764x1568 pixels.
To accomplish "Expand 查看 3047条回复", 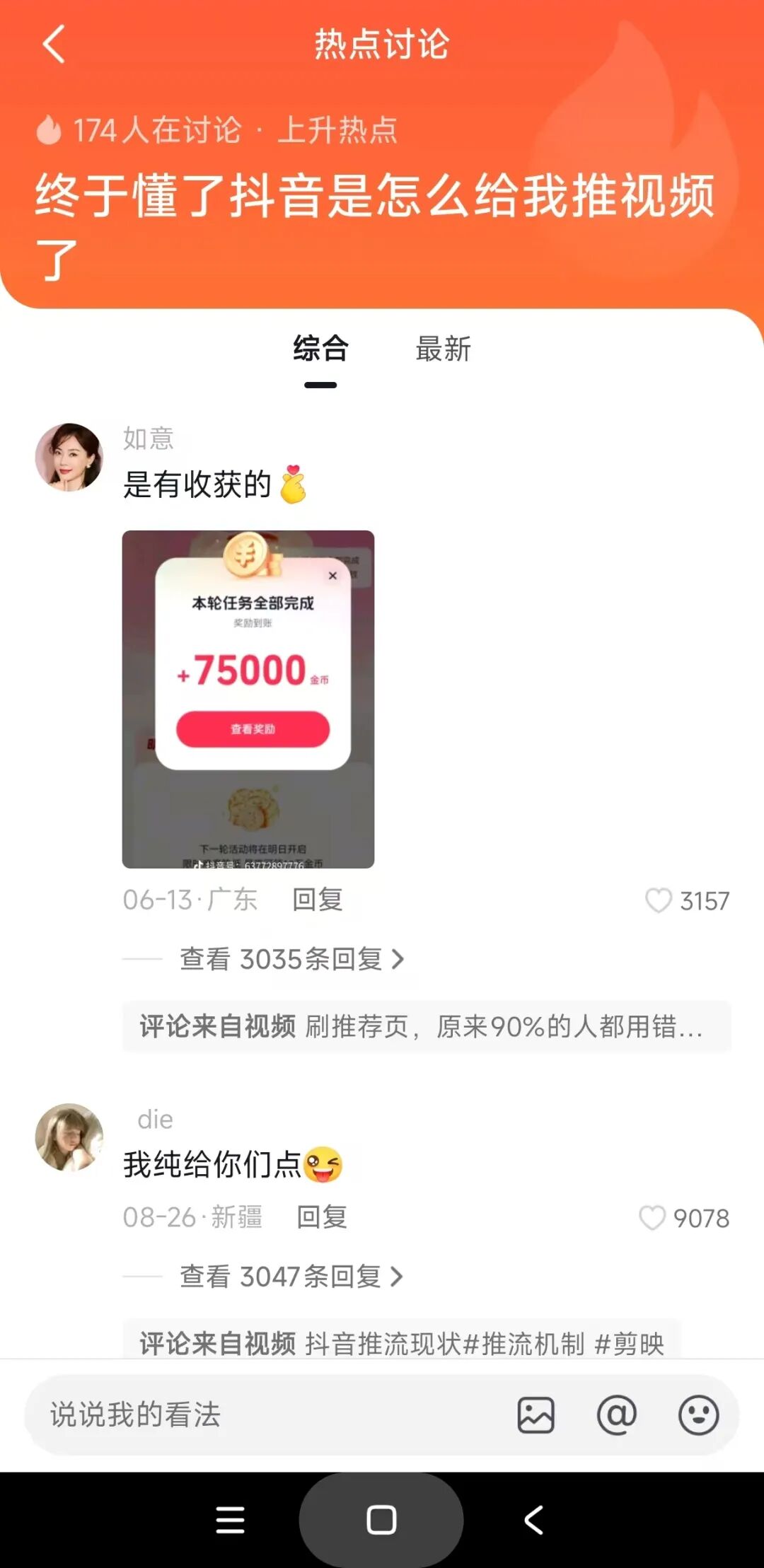I will (x=291, y=1277).
